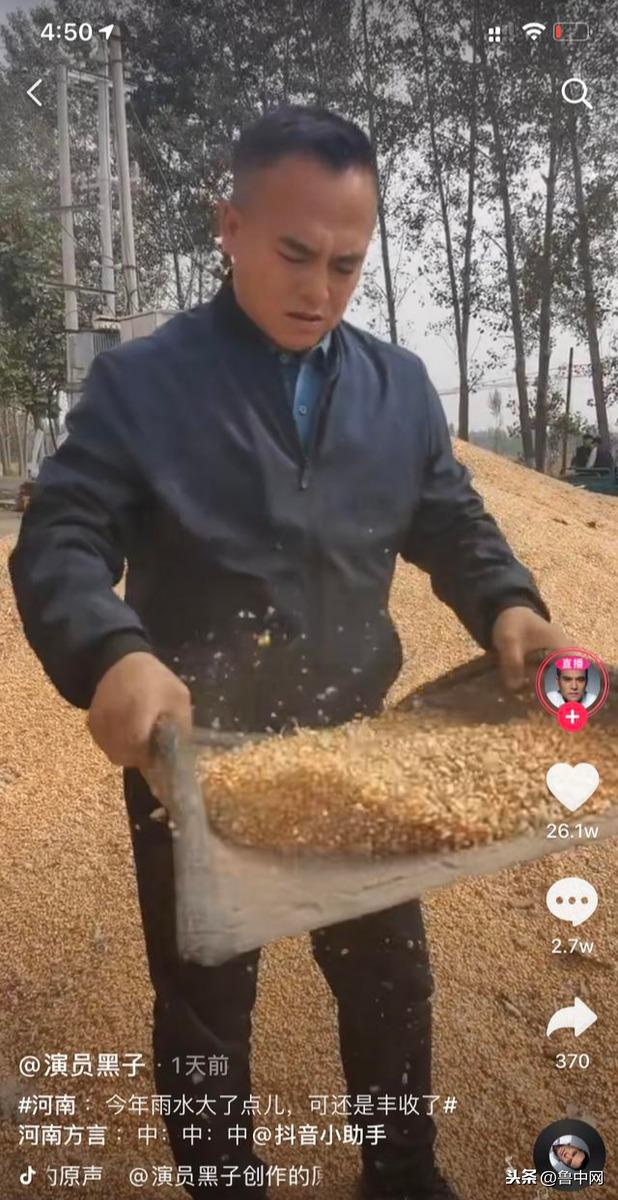Image resolution: width=618 pixels, height=1200 pixels.
Task: Go back with the arrow icon
Action: (x=35, y=93)
